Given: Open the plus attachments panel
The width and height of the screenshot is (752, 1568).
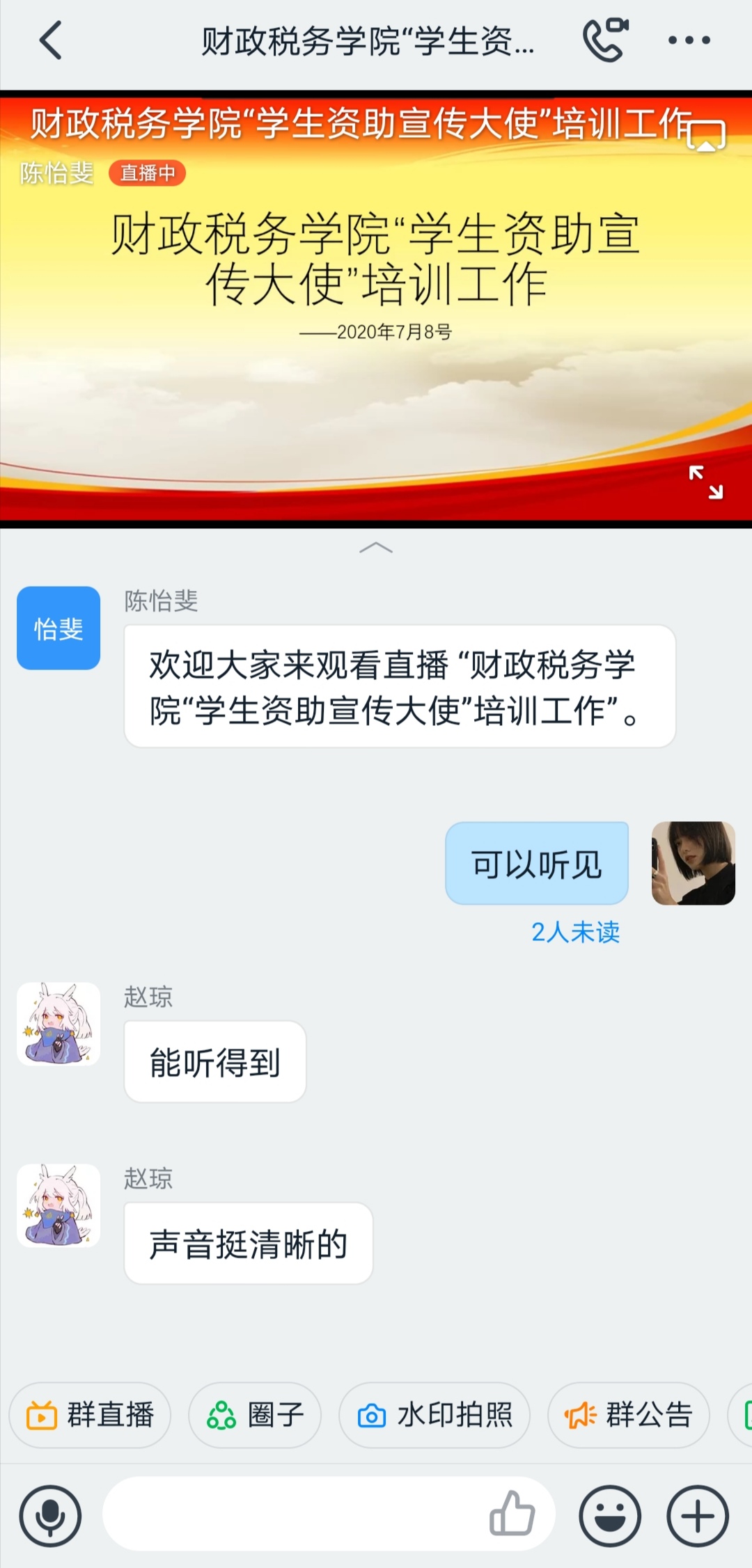Looking at the screenshot, I should tap(698, 1516).
